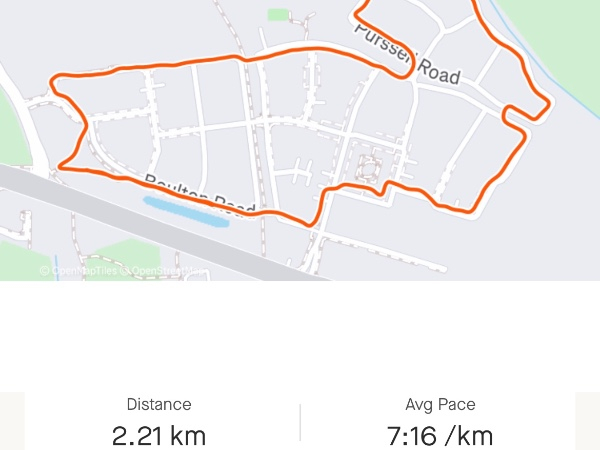The width and height of the screenshot is (600, 450).
Task: Open the activity route map
Action: coord(300,140)
